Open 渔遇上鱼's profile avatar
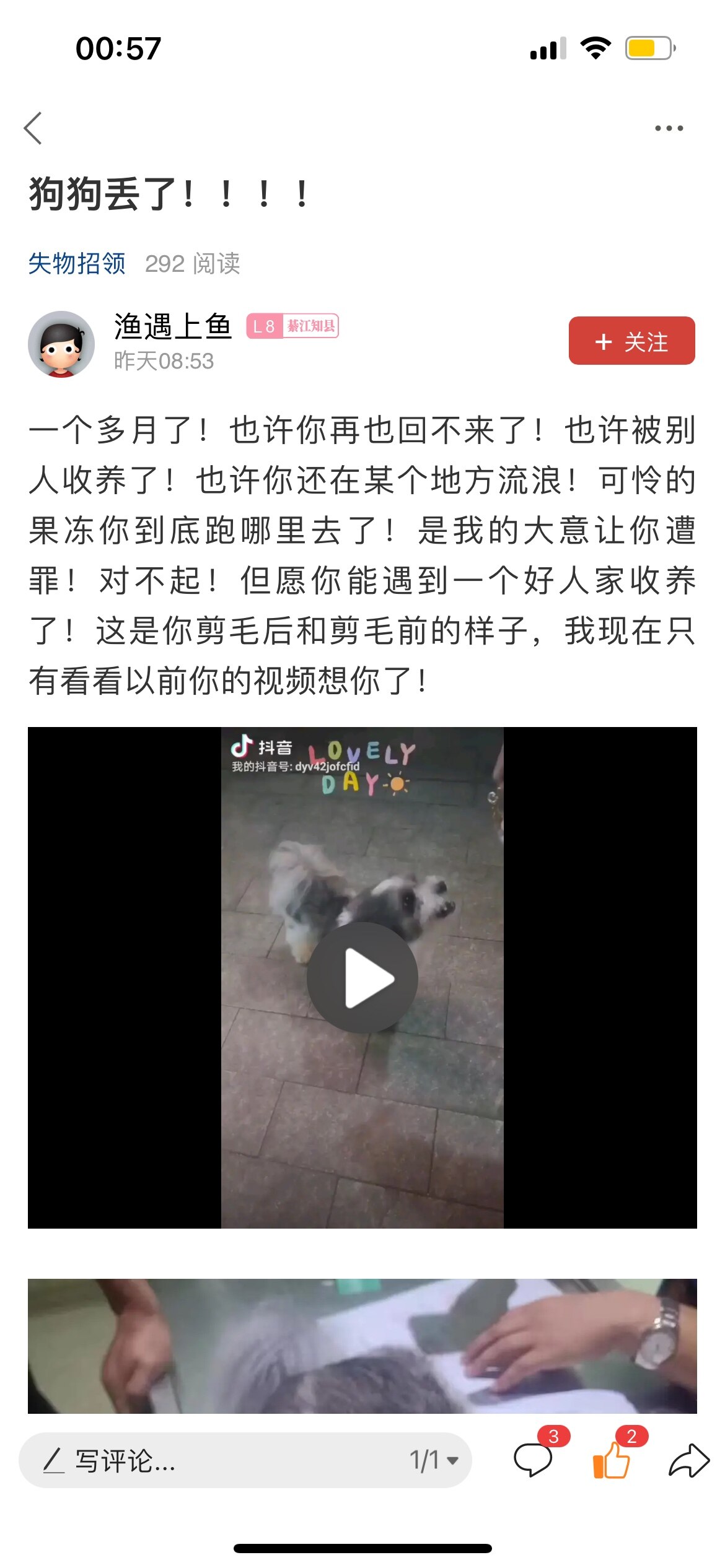 (61, 344)
